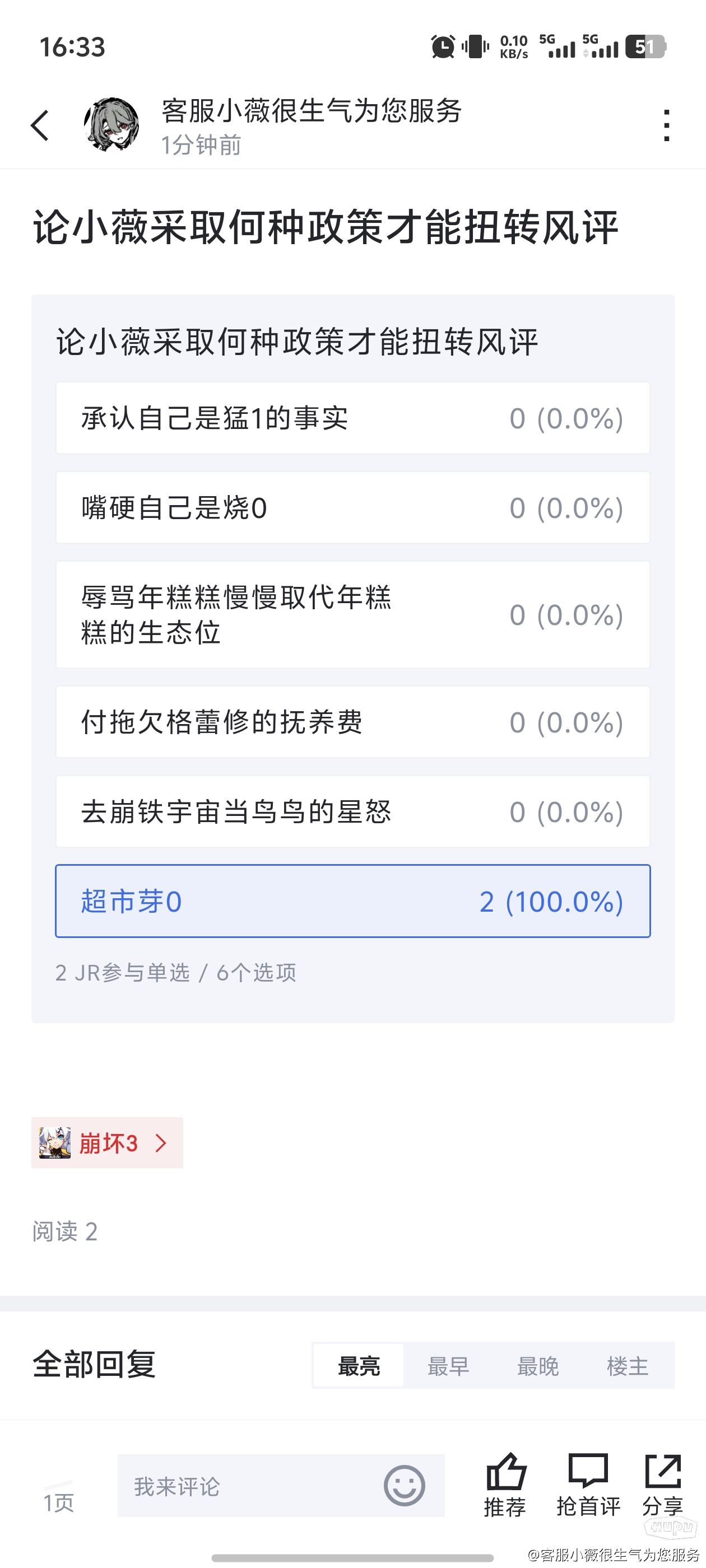The height and width of the screenshot is (1568, 706).
Task: Tap 推荐 thumbs-up to recommend post
Action: point(505,1485)
